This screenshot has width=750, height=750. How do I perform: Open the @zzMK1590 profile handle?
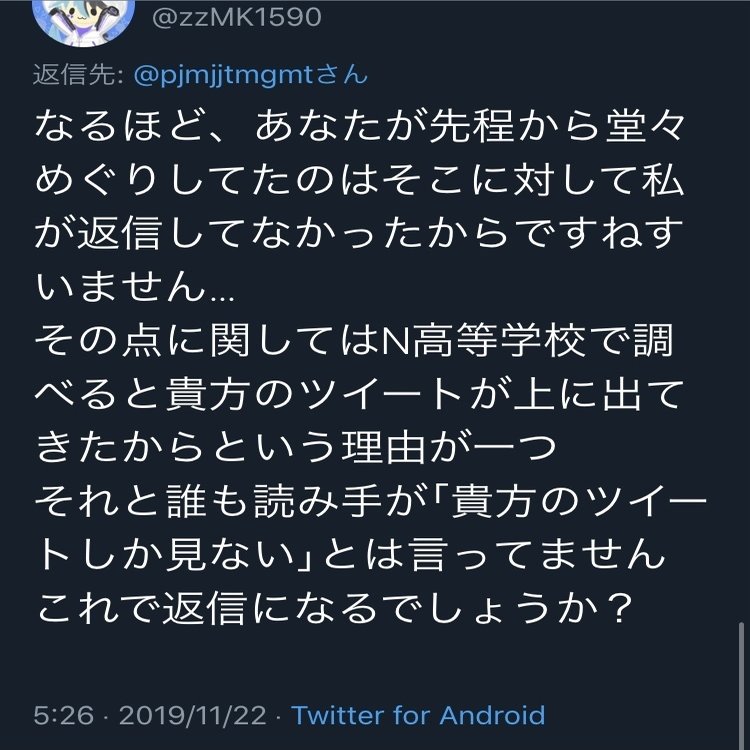238,17
